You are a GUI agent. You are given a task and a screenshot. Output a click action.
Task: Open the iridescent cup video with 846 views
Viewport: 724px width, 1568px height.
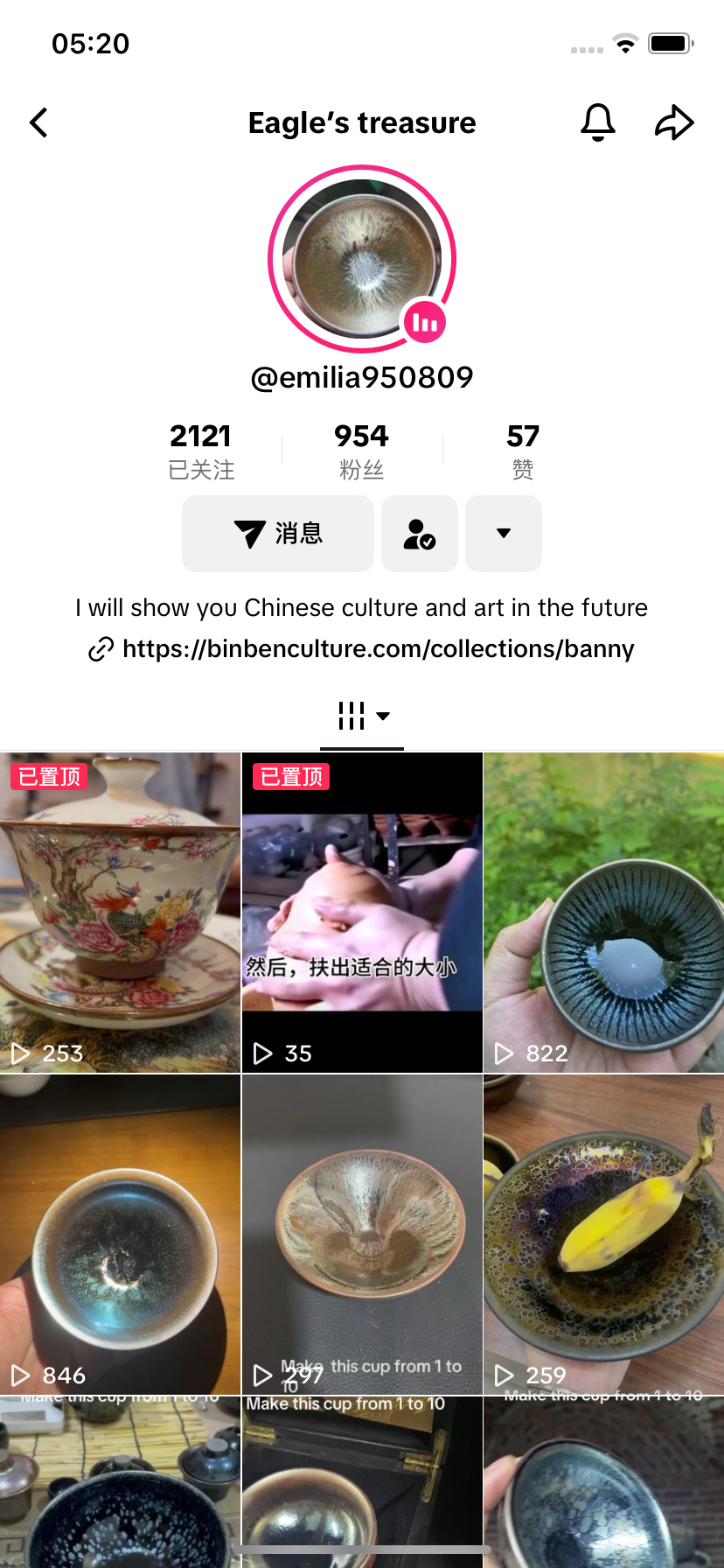[x=120, y=1235]
